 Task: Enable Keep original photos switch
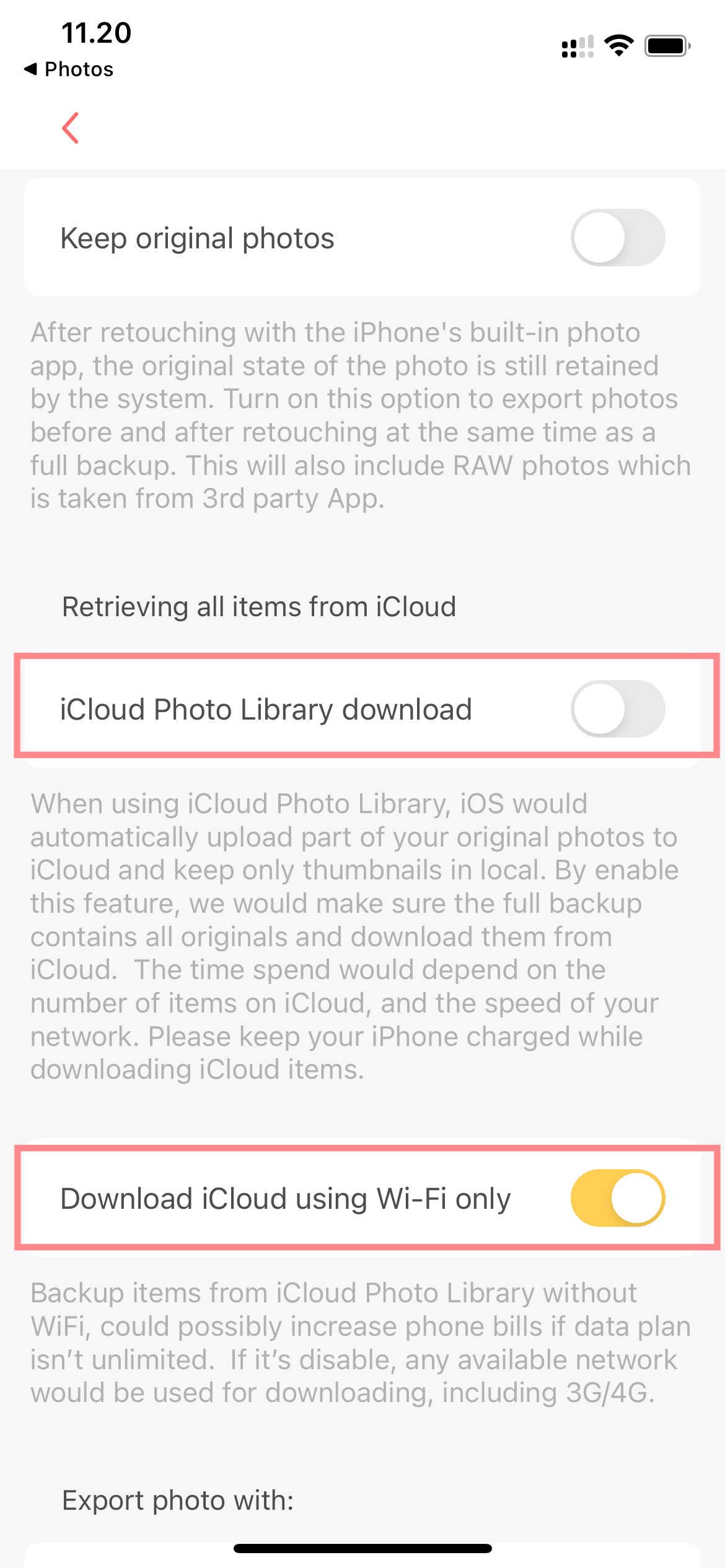pos(617,238)
